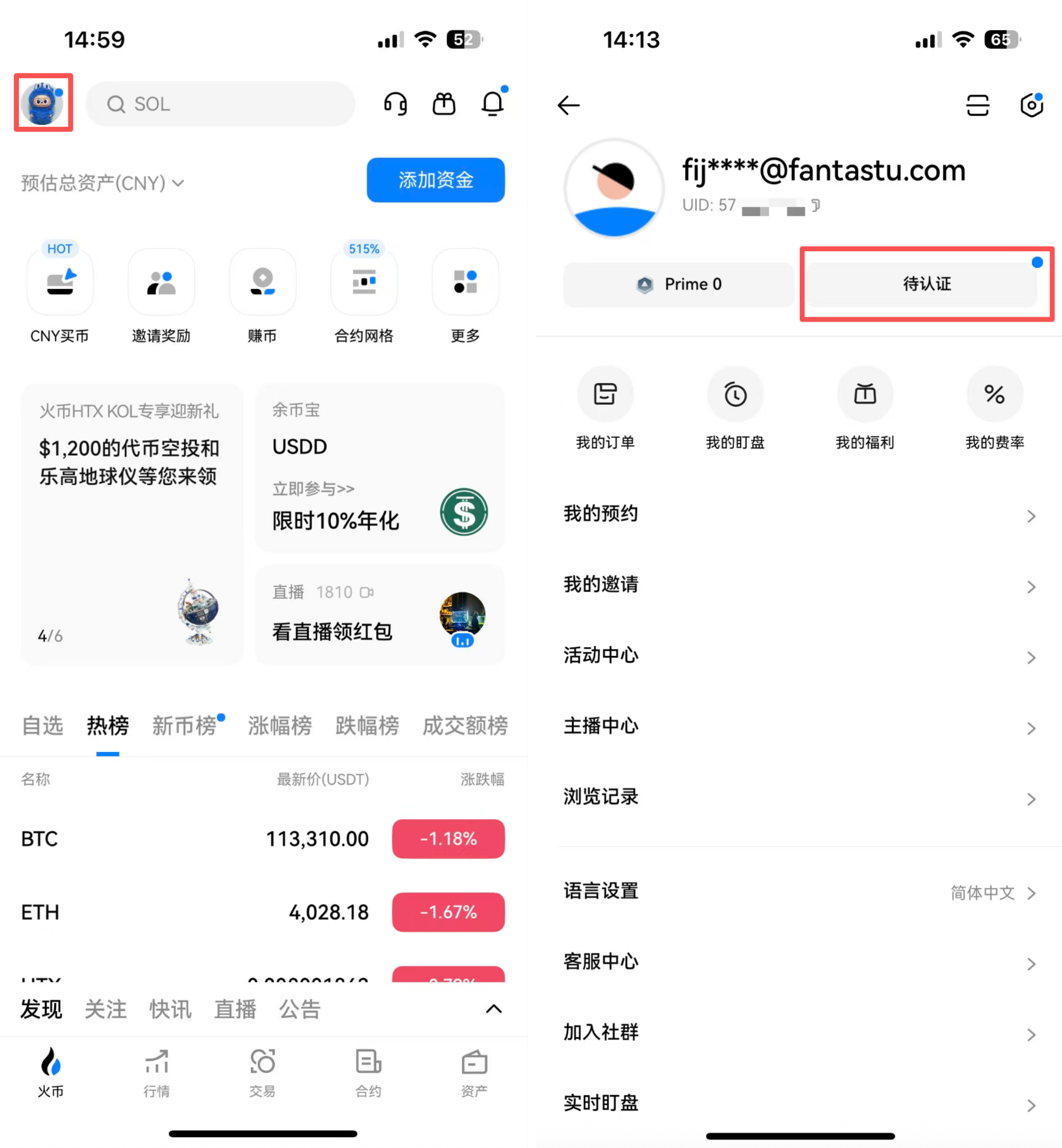Screen dimensions: 1062x1148
Task: Tap the SOL search field
Action: 221,104
